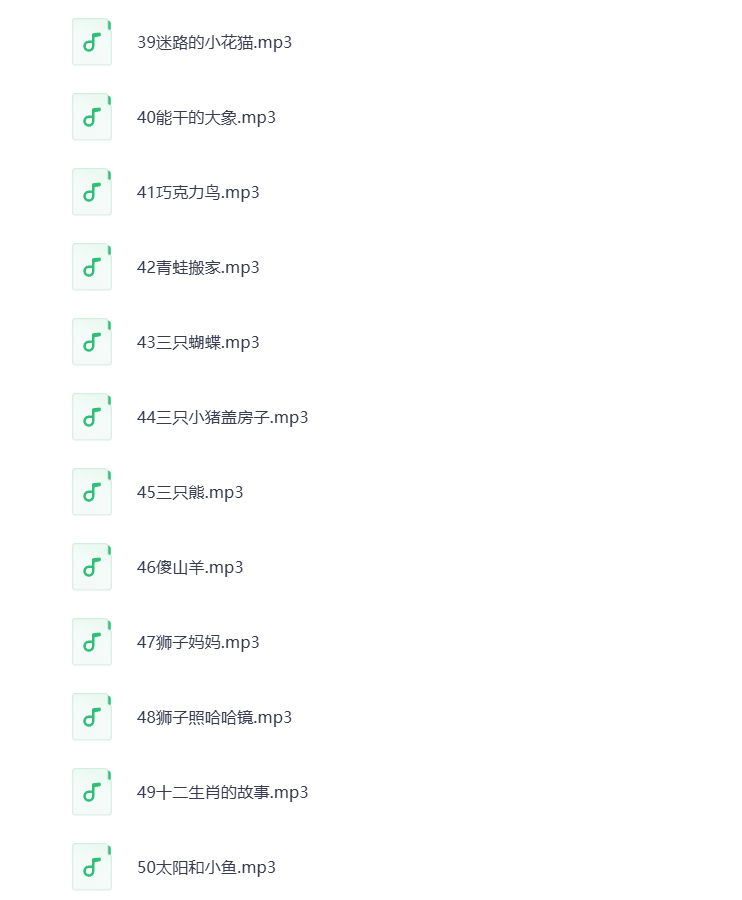Select 45三只熊.mp3 audio file

click(x=190, y=492)
